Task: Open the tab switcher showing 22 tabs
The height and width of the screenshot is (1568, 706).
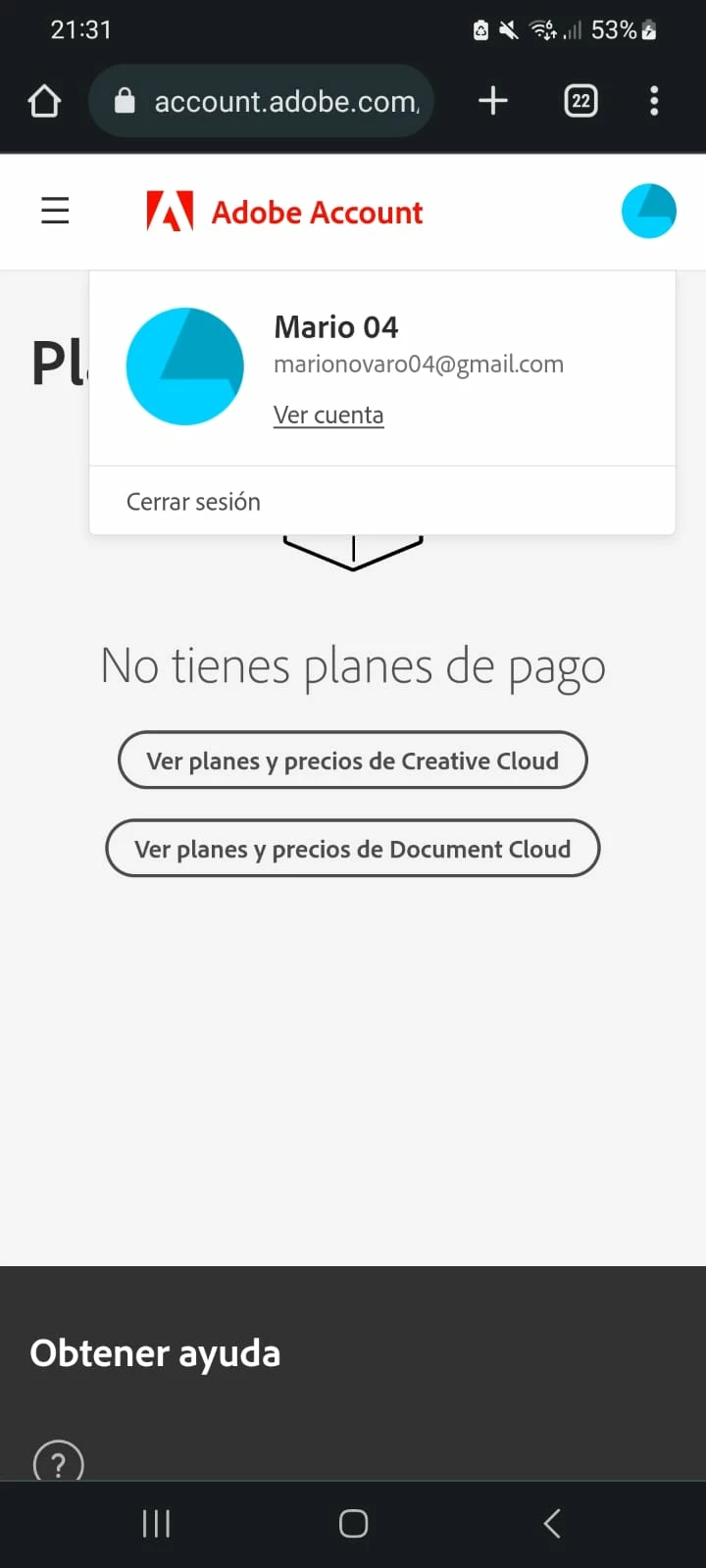Action: (x=580, y=101)
